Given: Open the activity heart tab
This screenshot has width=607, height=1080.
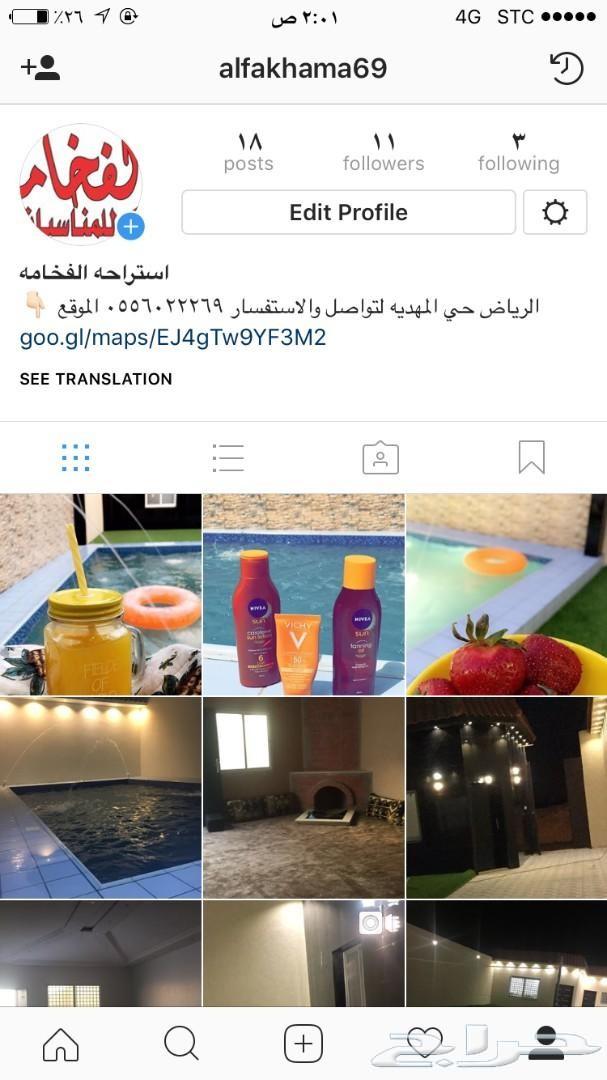Looking at the screenshot, I should [x=425, y=1043].
